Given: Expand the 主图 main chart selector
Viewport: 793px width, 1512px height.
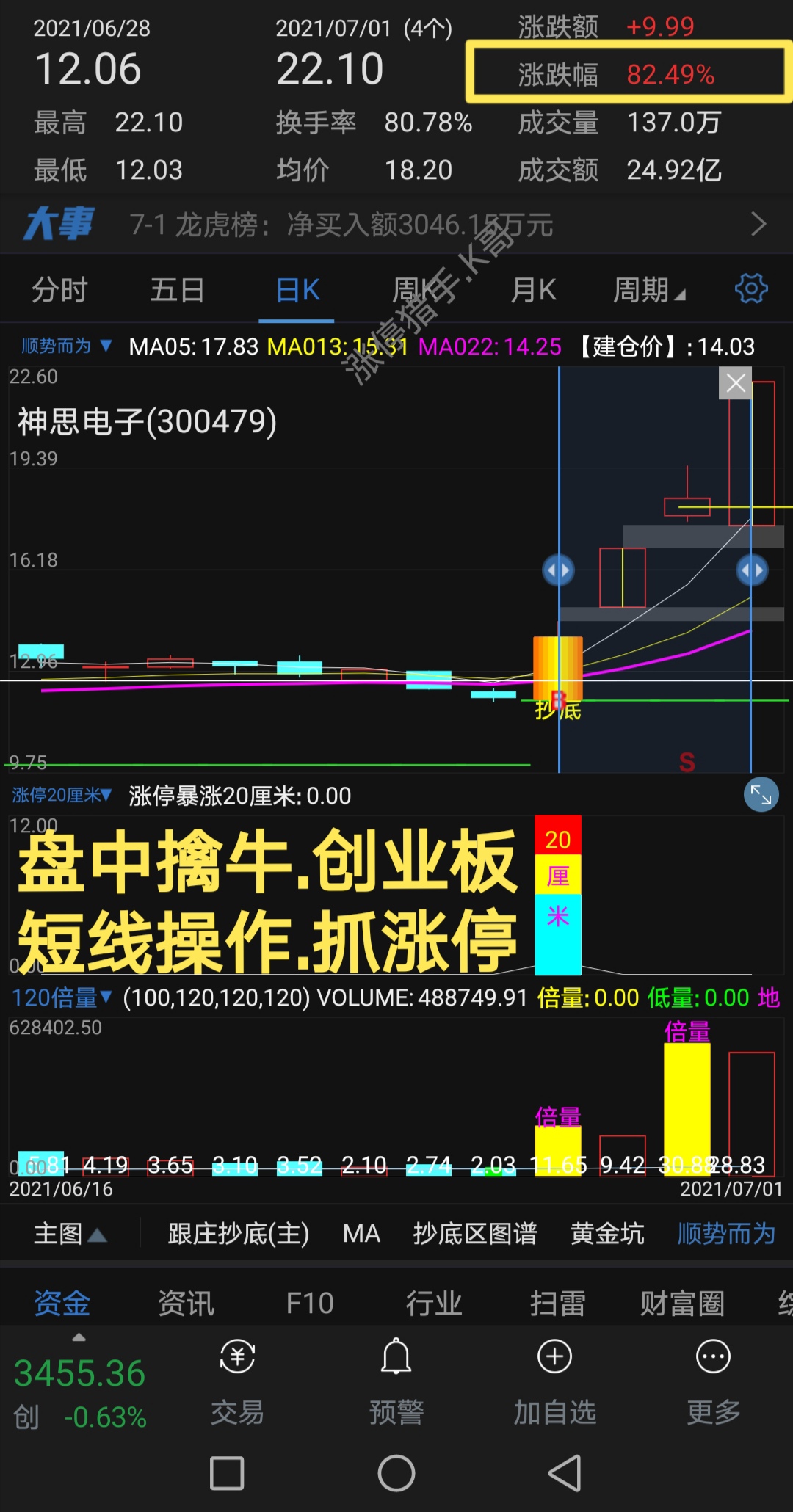Looking at the screenshot, I should (70, 1234).
